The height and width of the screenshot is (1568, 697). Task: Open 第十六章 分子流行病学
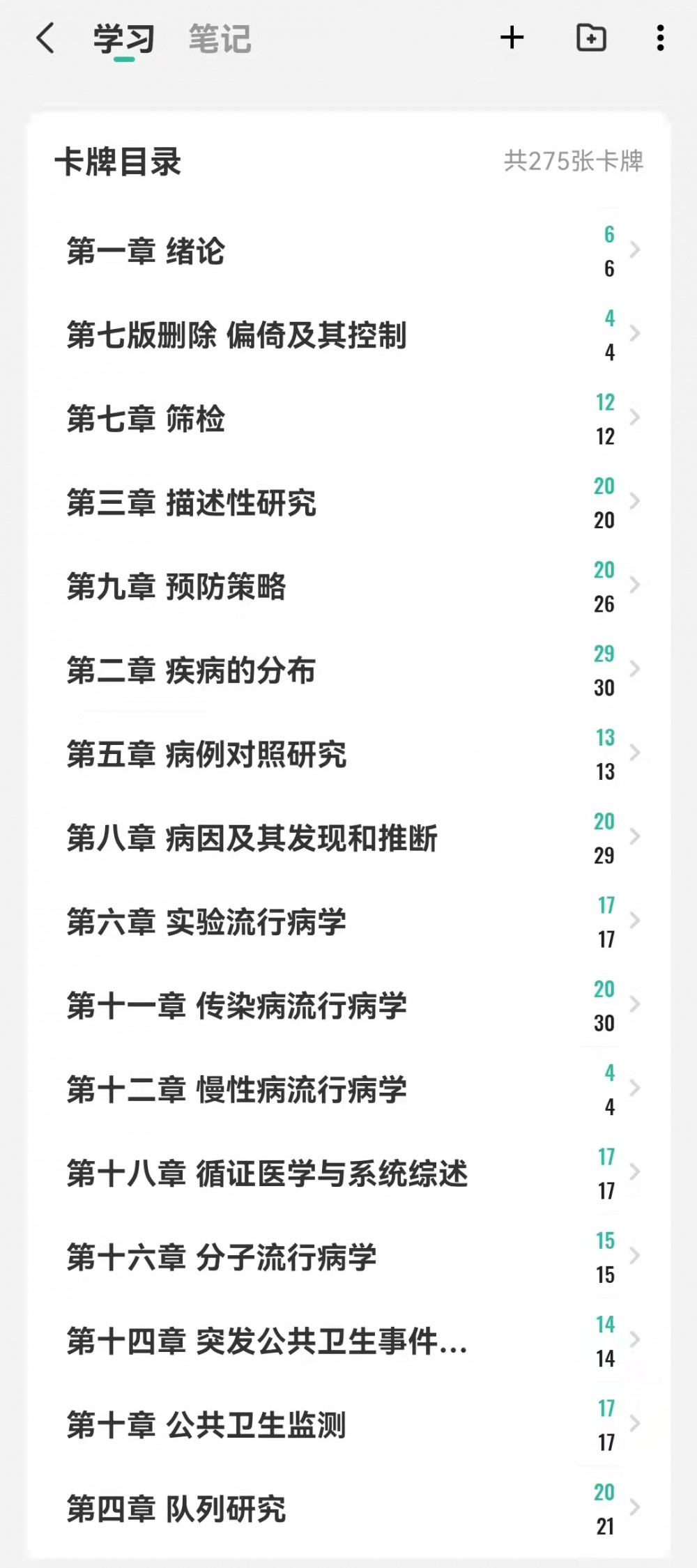348,1257
